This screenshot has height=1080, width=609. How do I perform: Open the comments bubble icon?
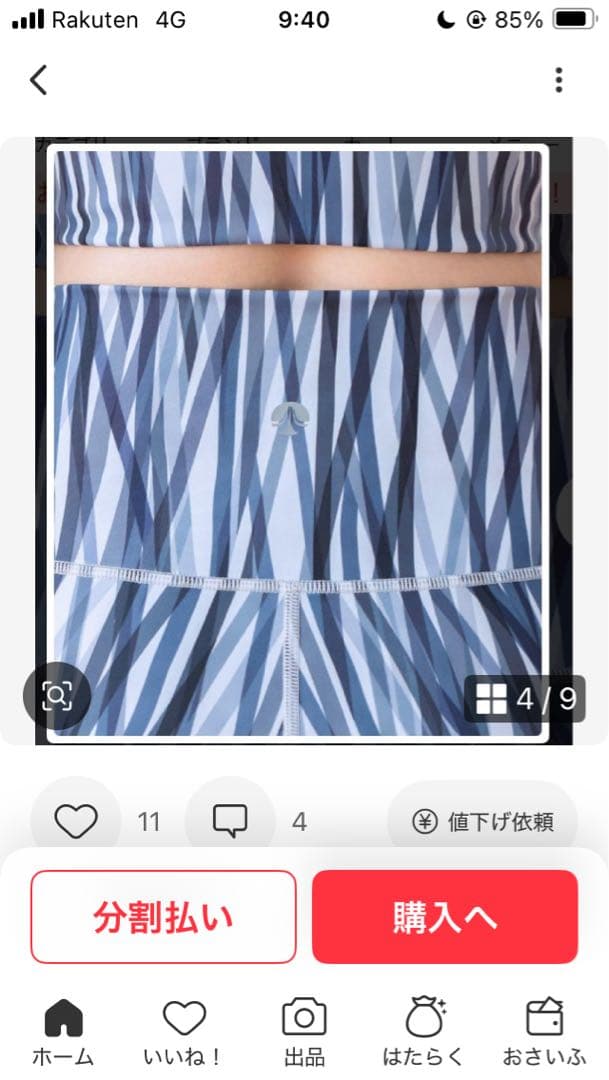(230, 822)
